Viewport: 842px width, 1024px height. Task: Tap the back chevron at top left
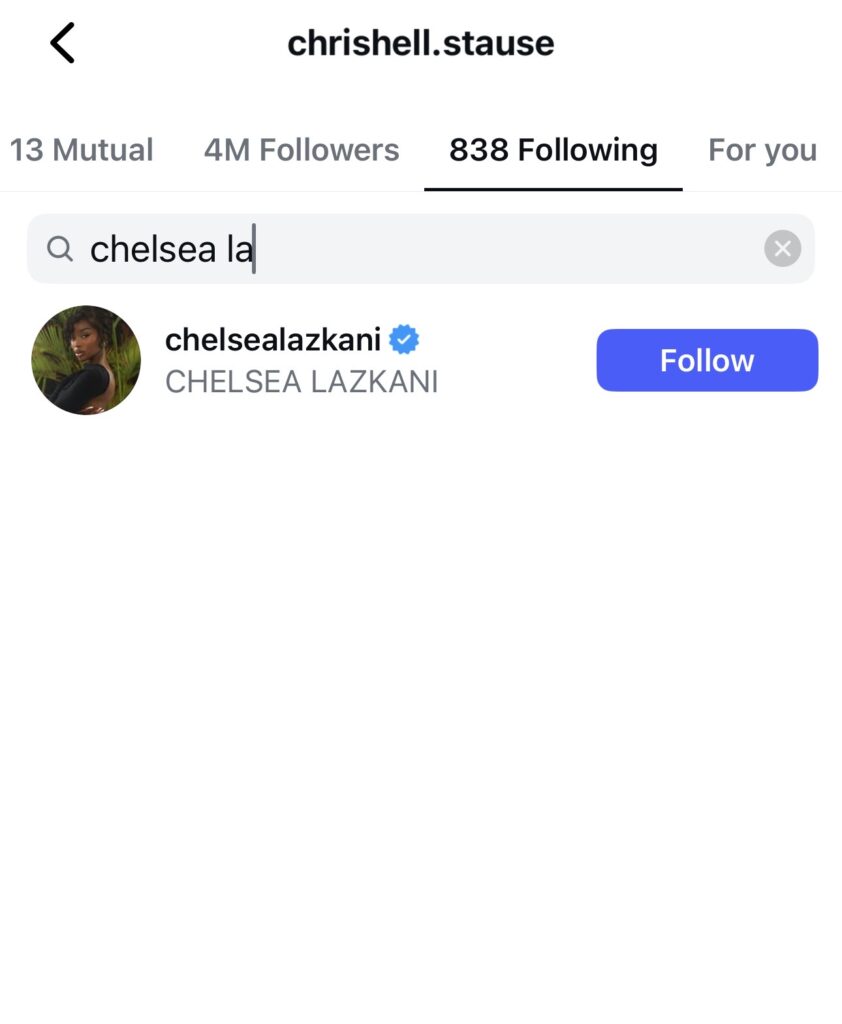click(x=62, y=42)
